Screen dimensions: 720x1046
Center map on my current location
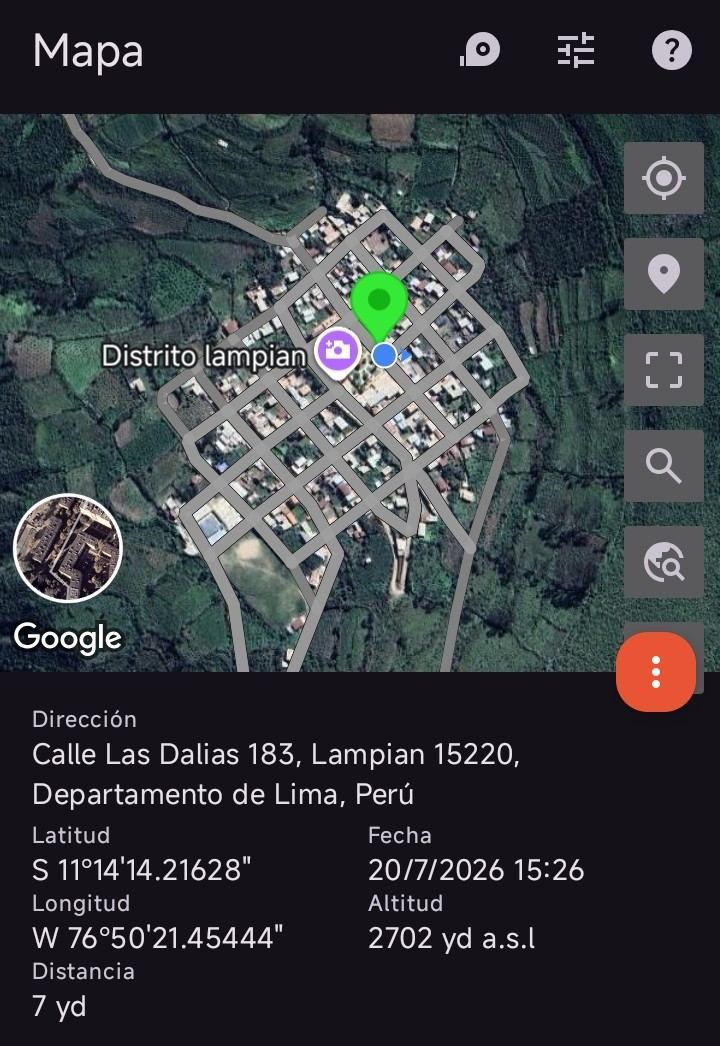663,177
